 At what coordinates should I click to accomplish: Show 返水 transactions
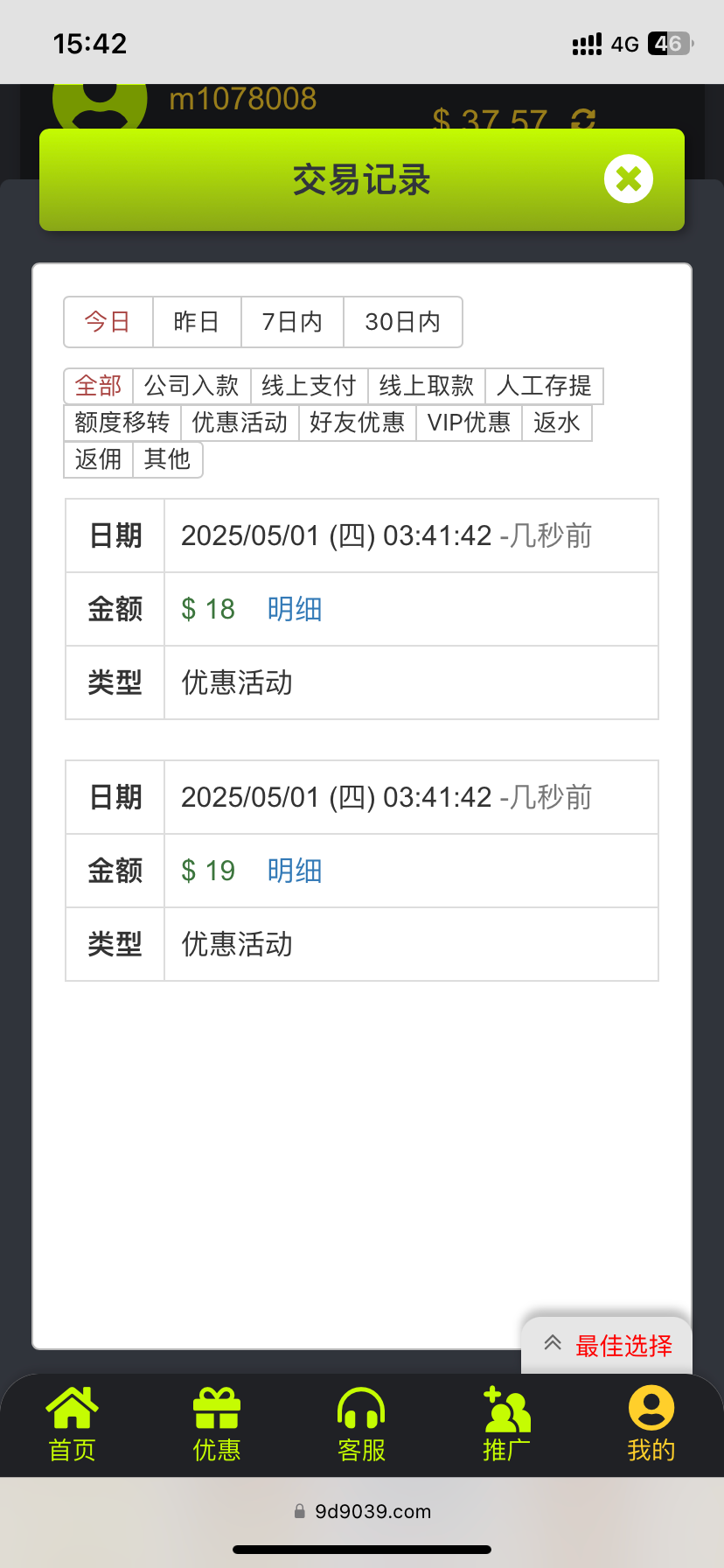click(556, 423)
